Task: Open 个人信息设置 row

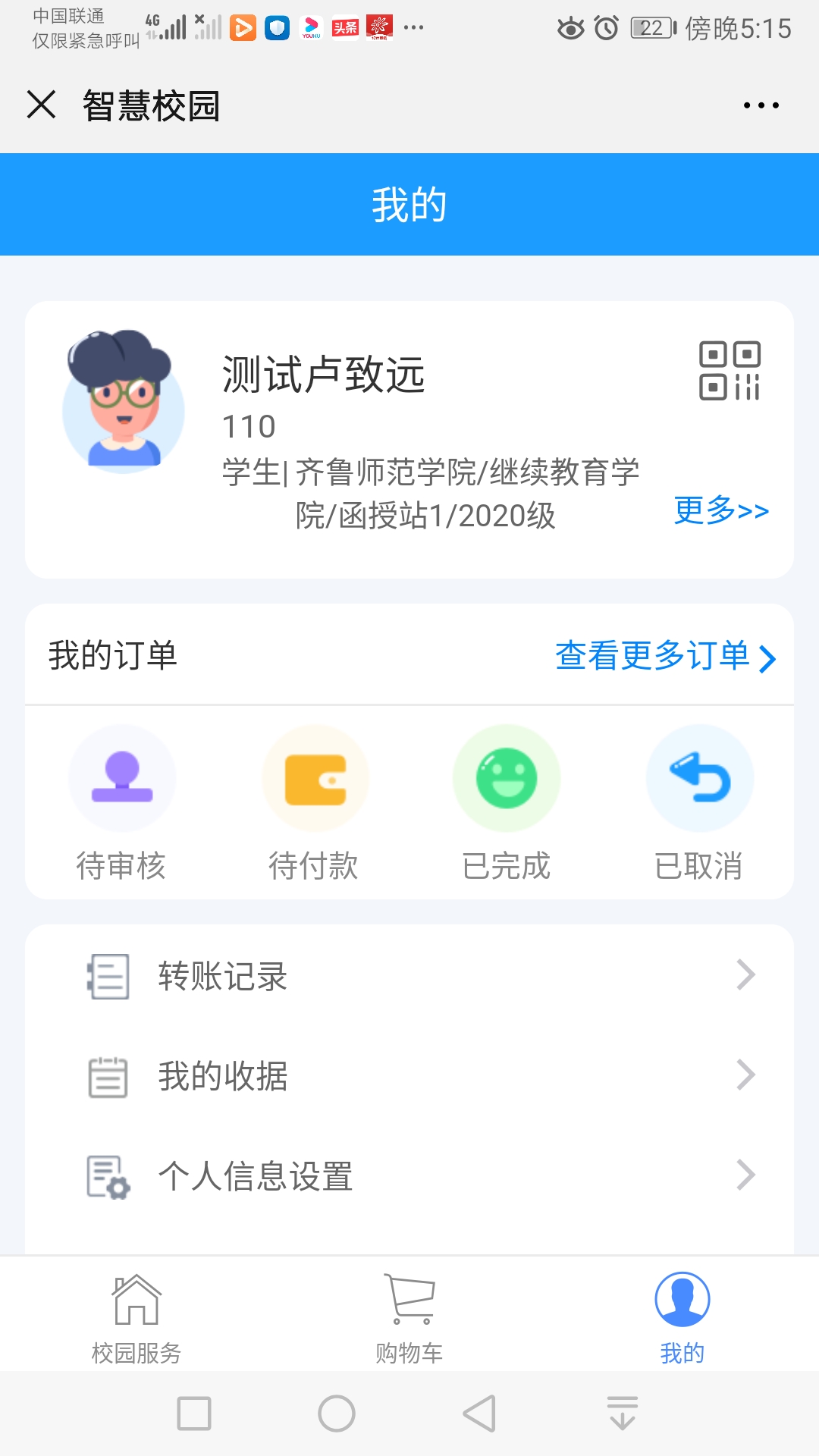Action: pyautogui.click(x=409, y=1176)
